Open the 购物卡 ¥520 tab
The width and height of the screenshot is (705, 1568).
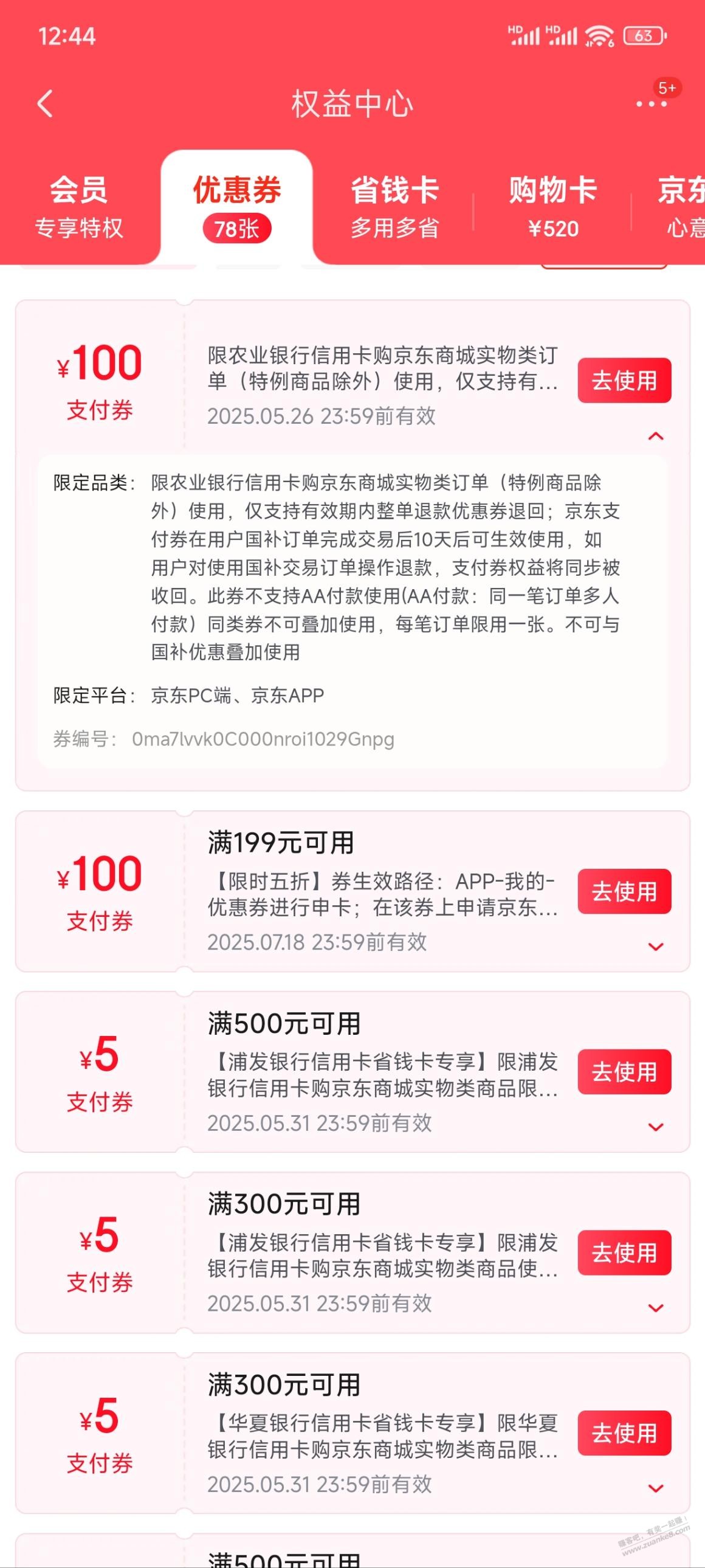click(552, 207)
